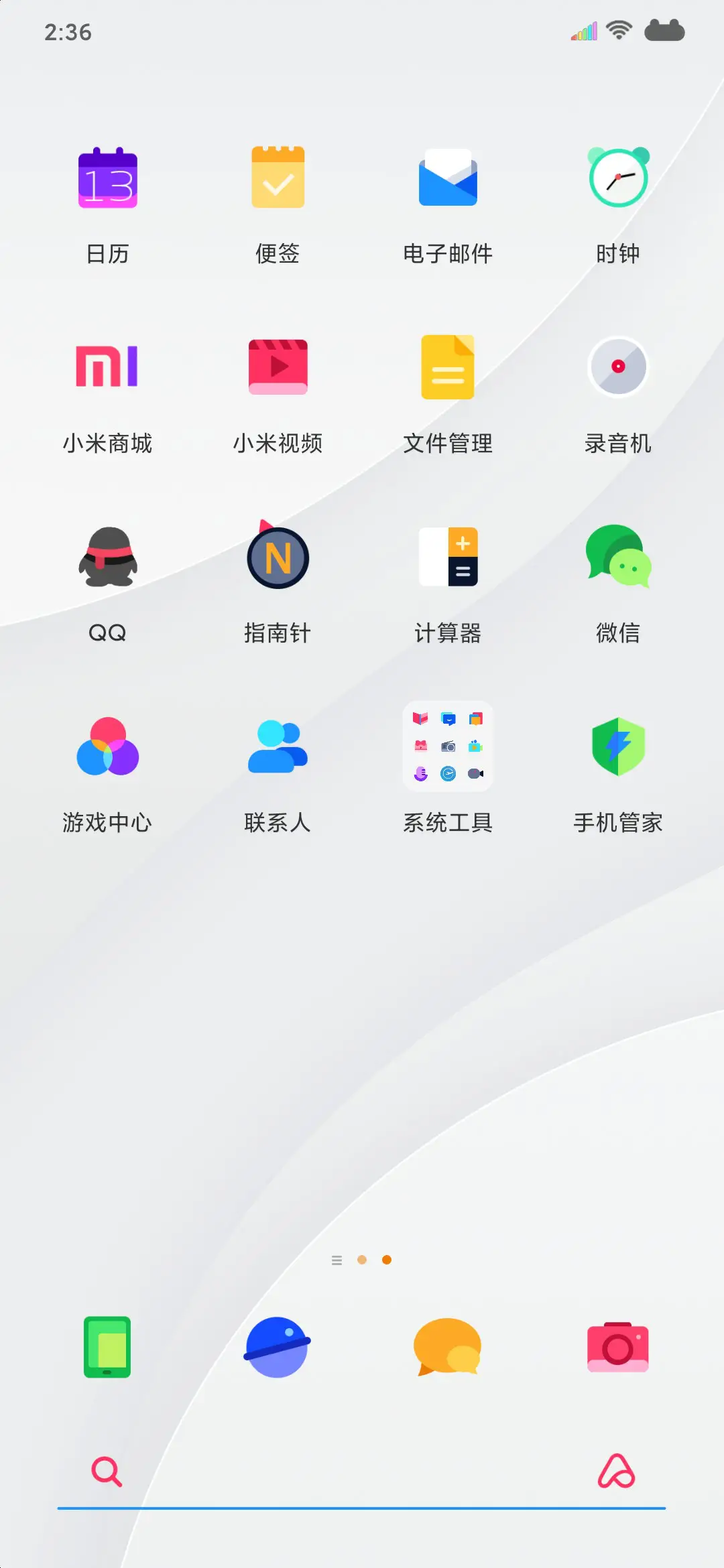
Task: Launch the 游戏中心 (Game Center) app
Action: [x=107, y=746]
